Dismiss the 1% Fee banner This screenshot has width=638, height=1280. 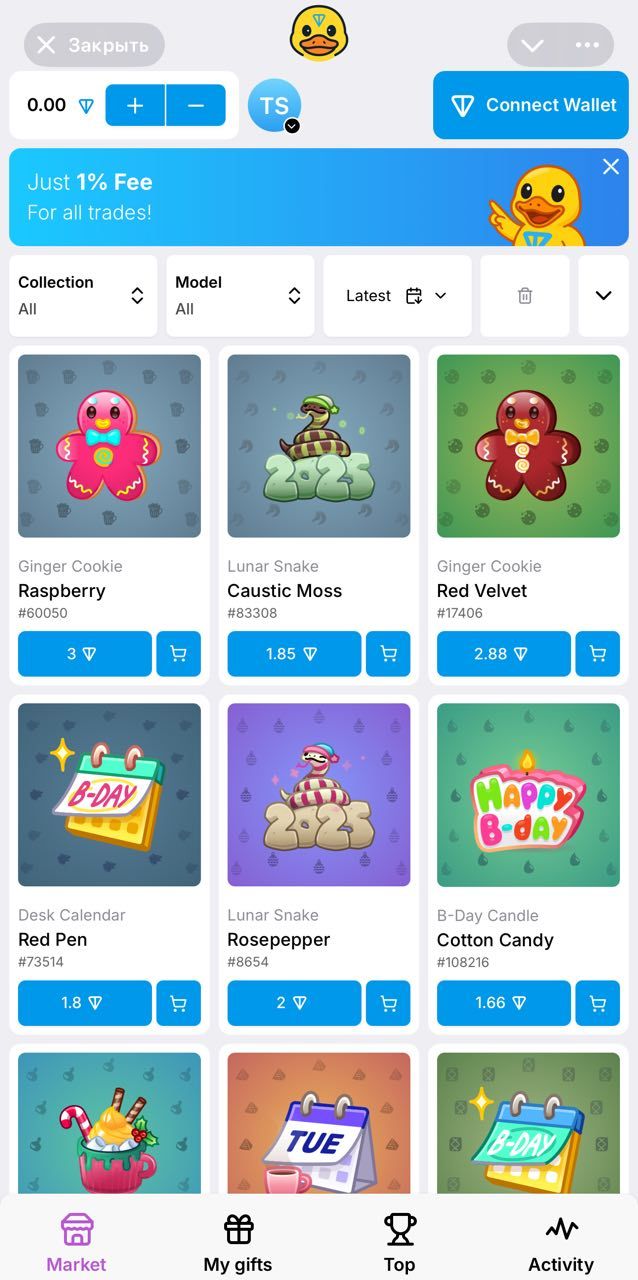[x=611, y=167]
